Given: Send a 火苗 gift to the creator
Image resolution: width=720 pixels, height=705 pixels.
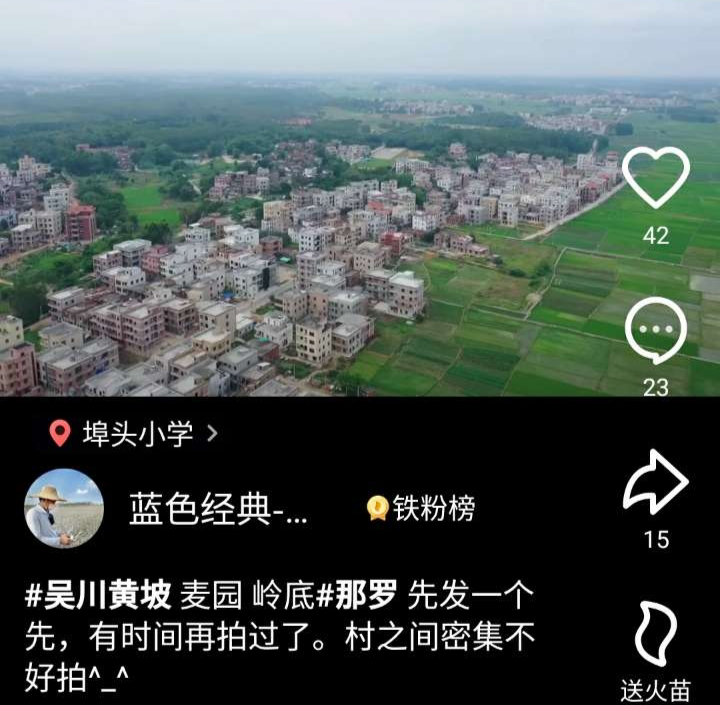Looking at the screenshot, I should click(x=655, y=634).
